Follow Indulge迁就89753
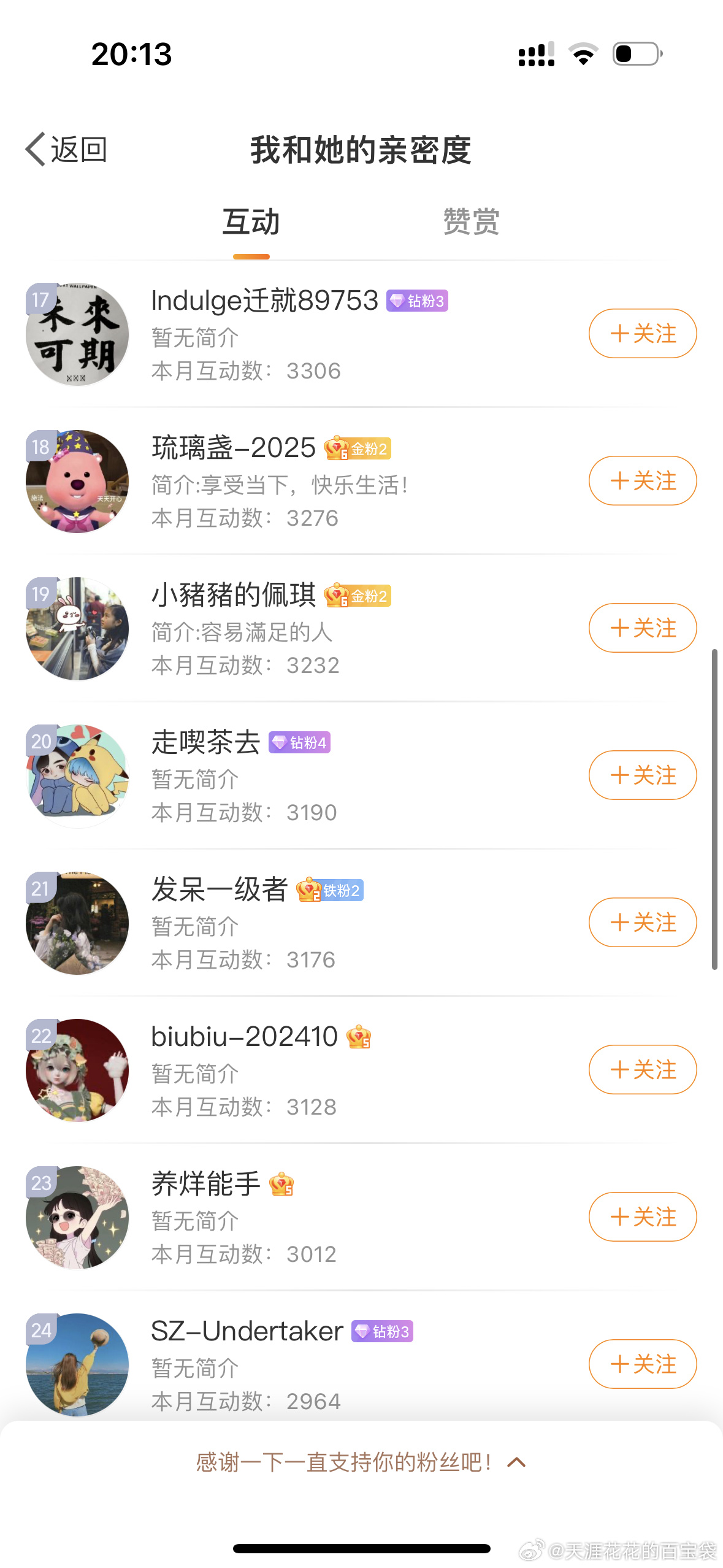Viewport: 723px width, 1568px height. tap(642, 334)
